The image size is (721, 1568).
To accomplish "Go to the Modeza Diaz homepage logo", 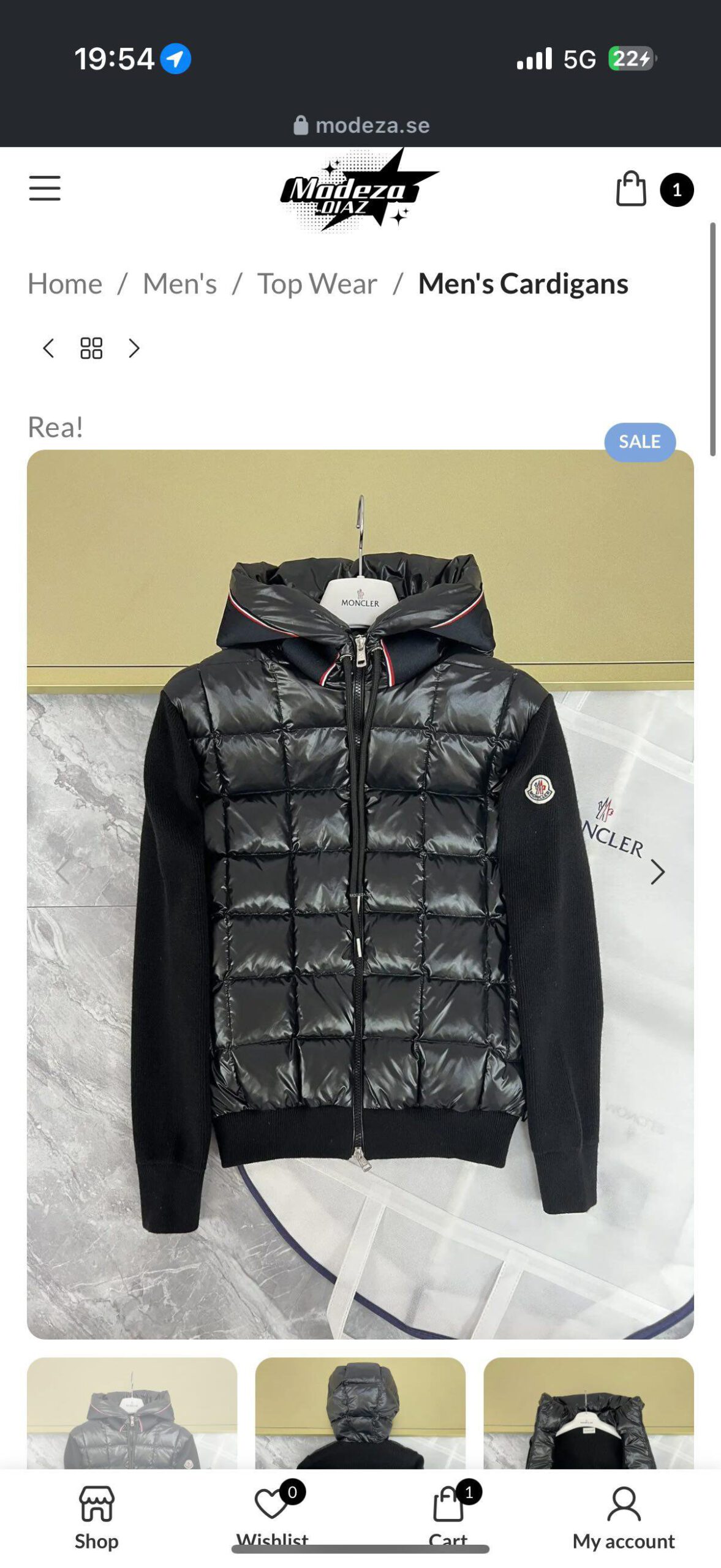I will pyautogui.click(x=360, y=190).
